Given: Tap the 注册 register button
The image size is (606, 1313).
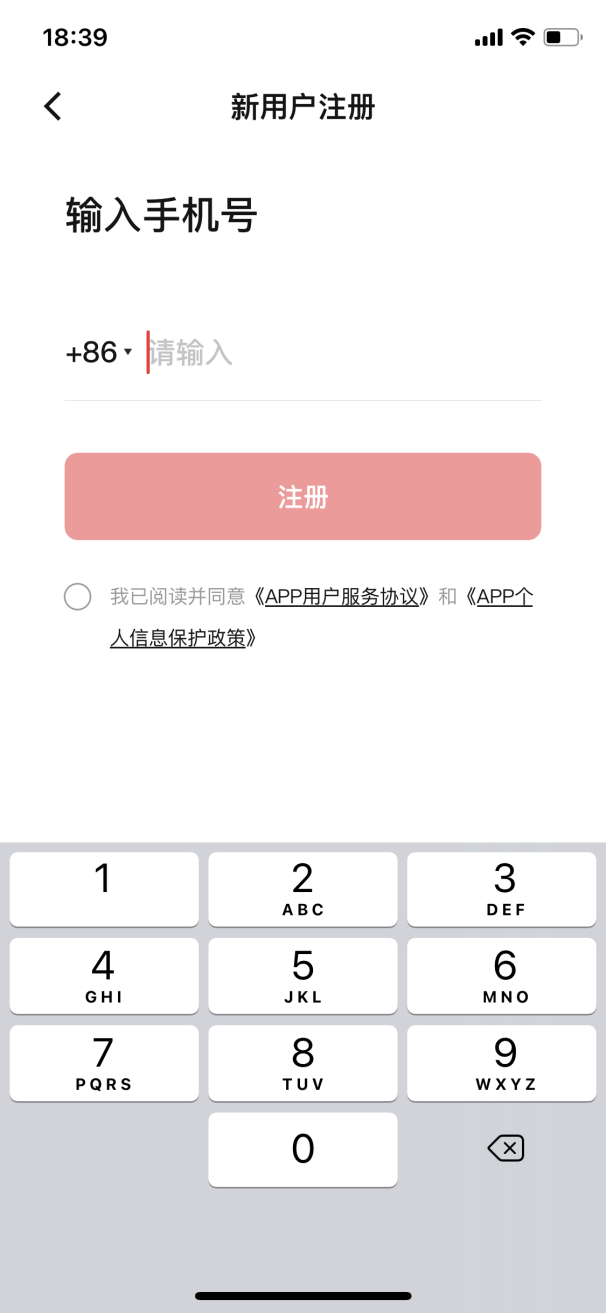Looking at the screenshot, I should pos(303,496).
